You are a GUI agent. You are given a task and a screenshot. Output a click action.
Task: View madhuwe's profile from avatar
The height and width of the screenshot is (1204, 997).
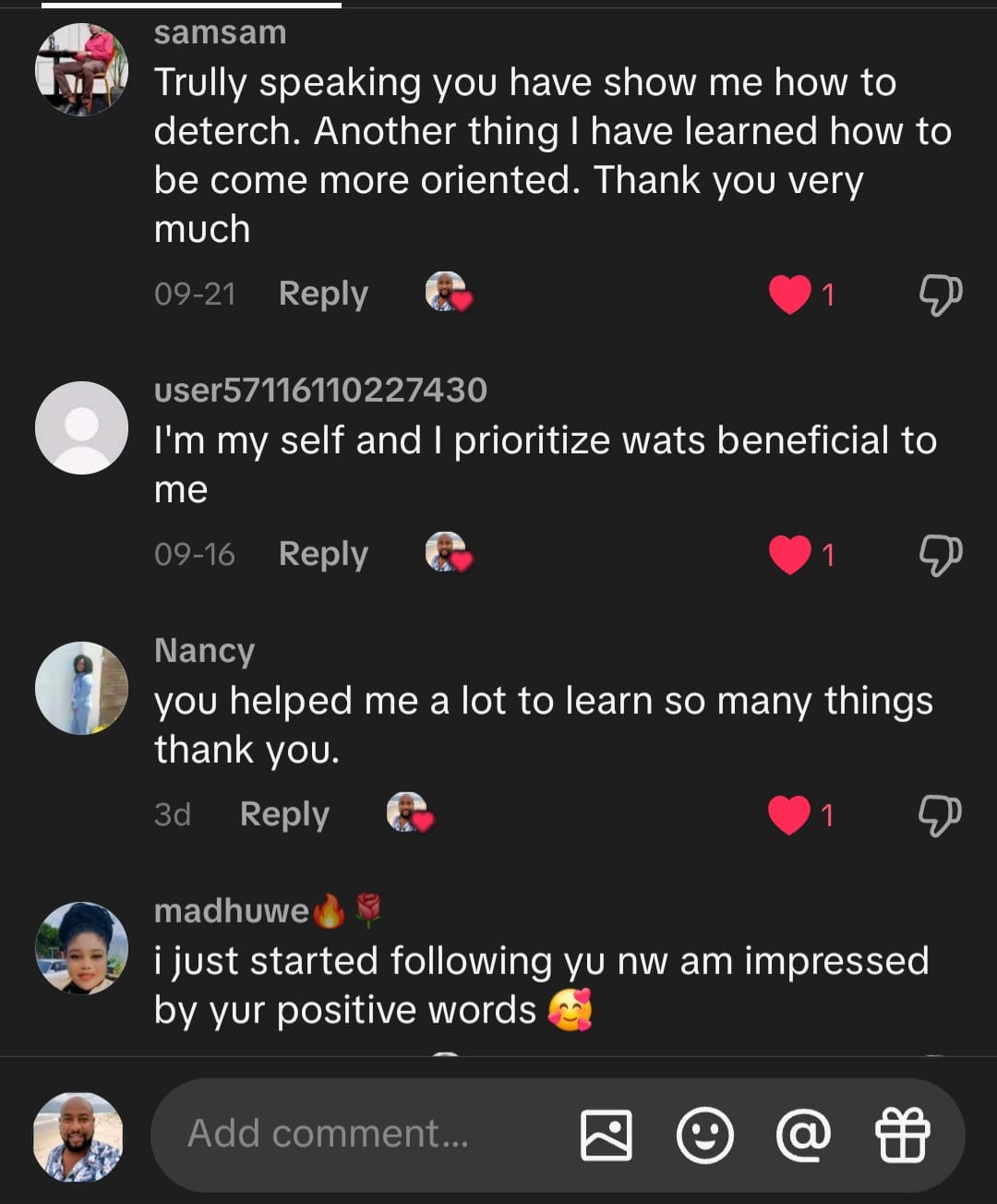click(x=81, y=948)
